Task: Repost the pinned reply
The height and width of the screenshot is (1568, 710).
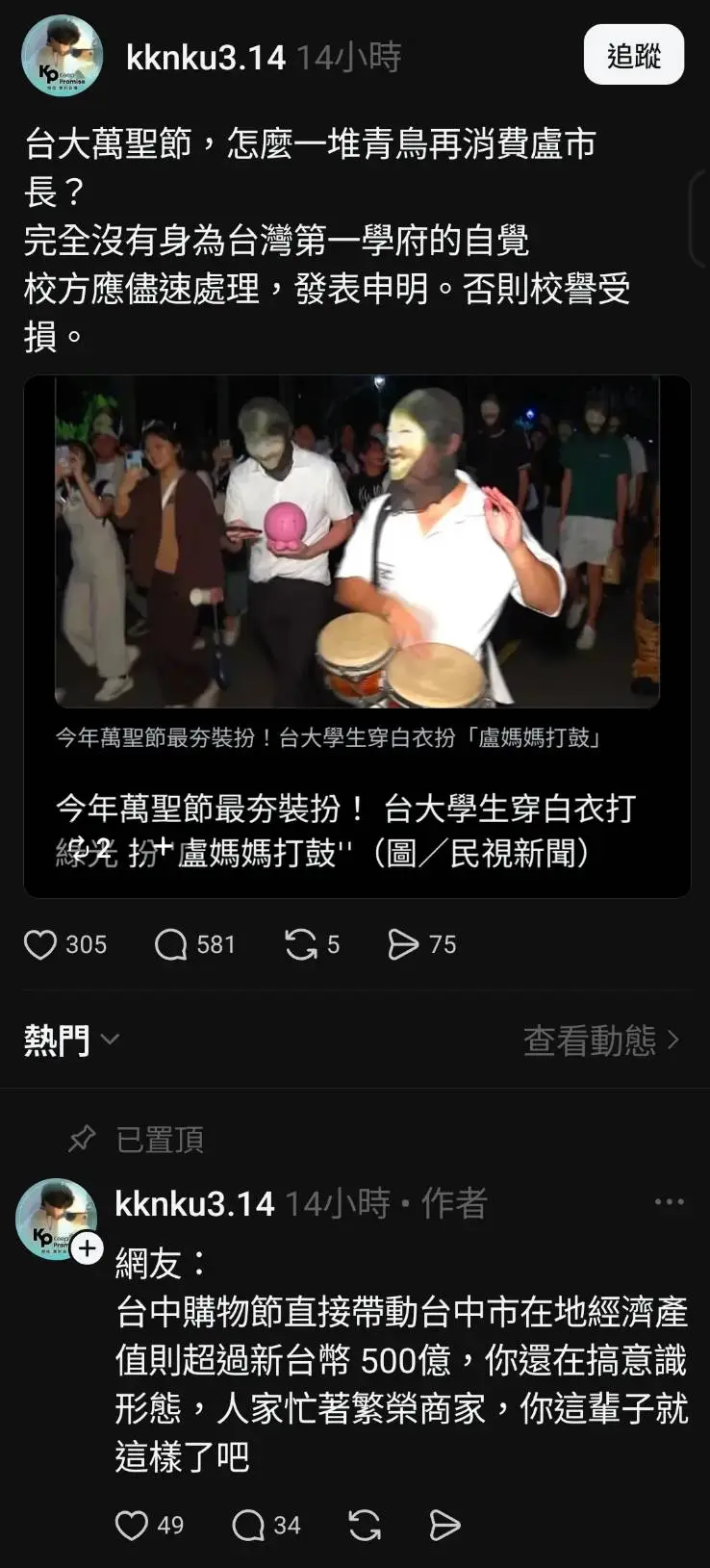Action: [364, 1525]
